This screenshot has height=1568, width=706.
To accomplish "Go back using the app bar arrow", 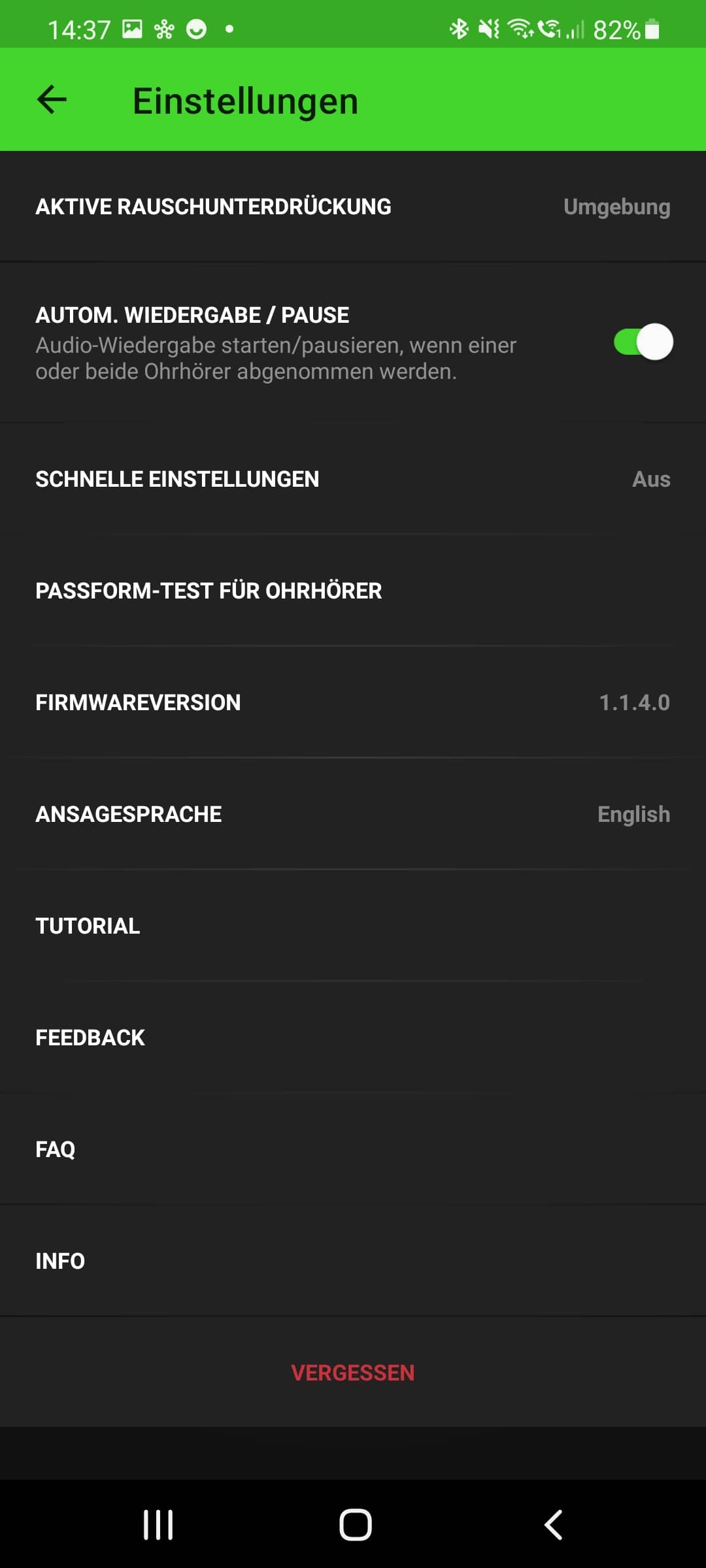I will 52,100.
